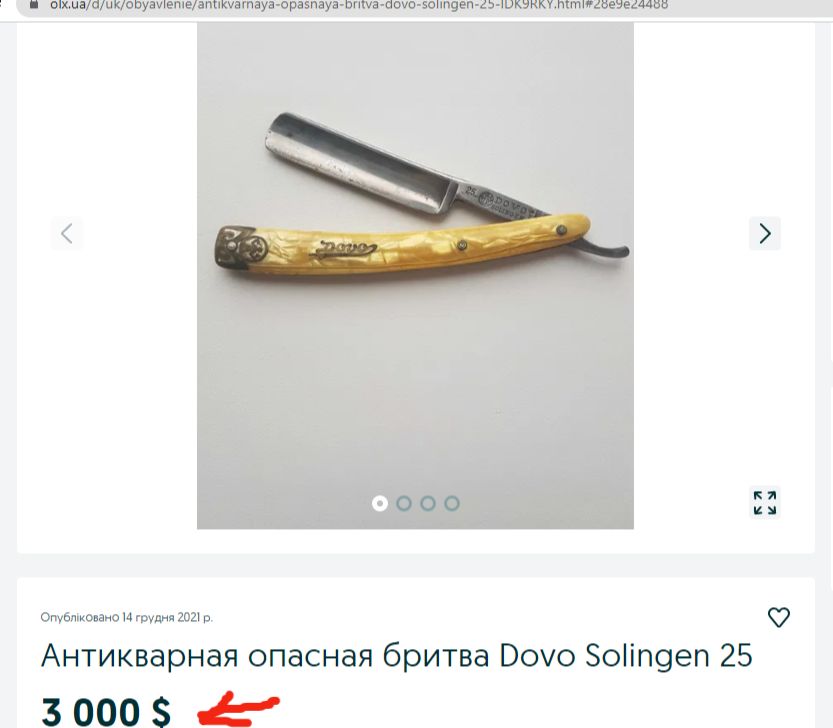Jump to the third photo indicator dot
The width and height of the screenshot is (833, 728).
click(428, 503)
